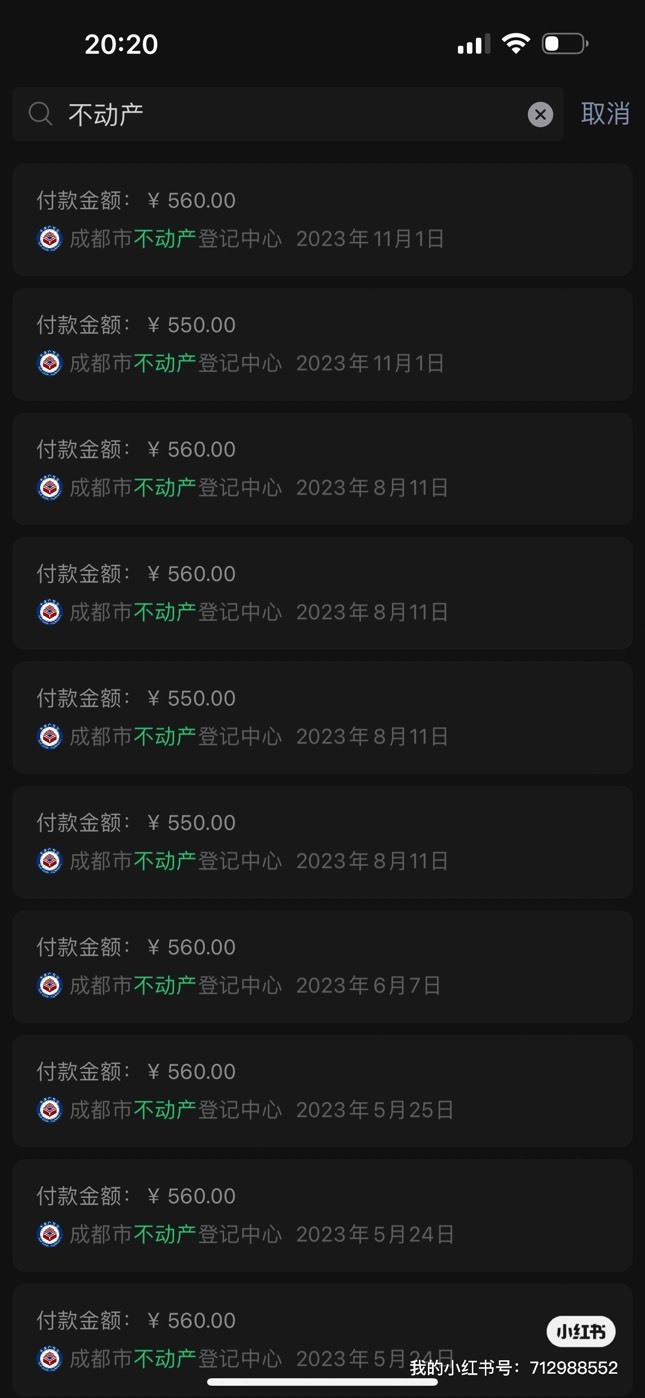View the ¥560.00 payment dated 2023年6月7日

point(322,966)
